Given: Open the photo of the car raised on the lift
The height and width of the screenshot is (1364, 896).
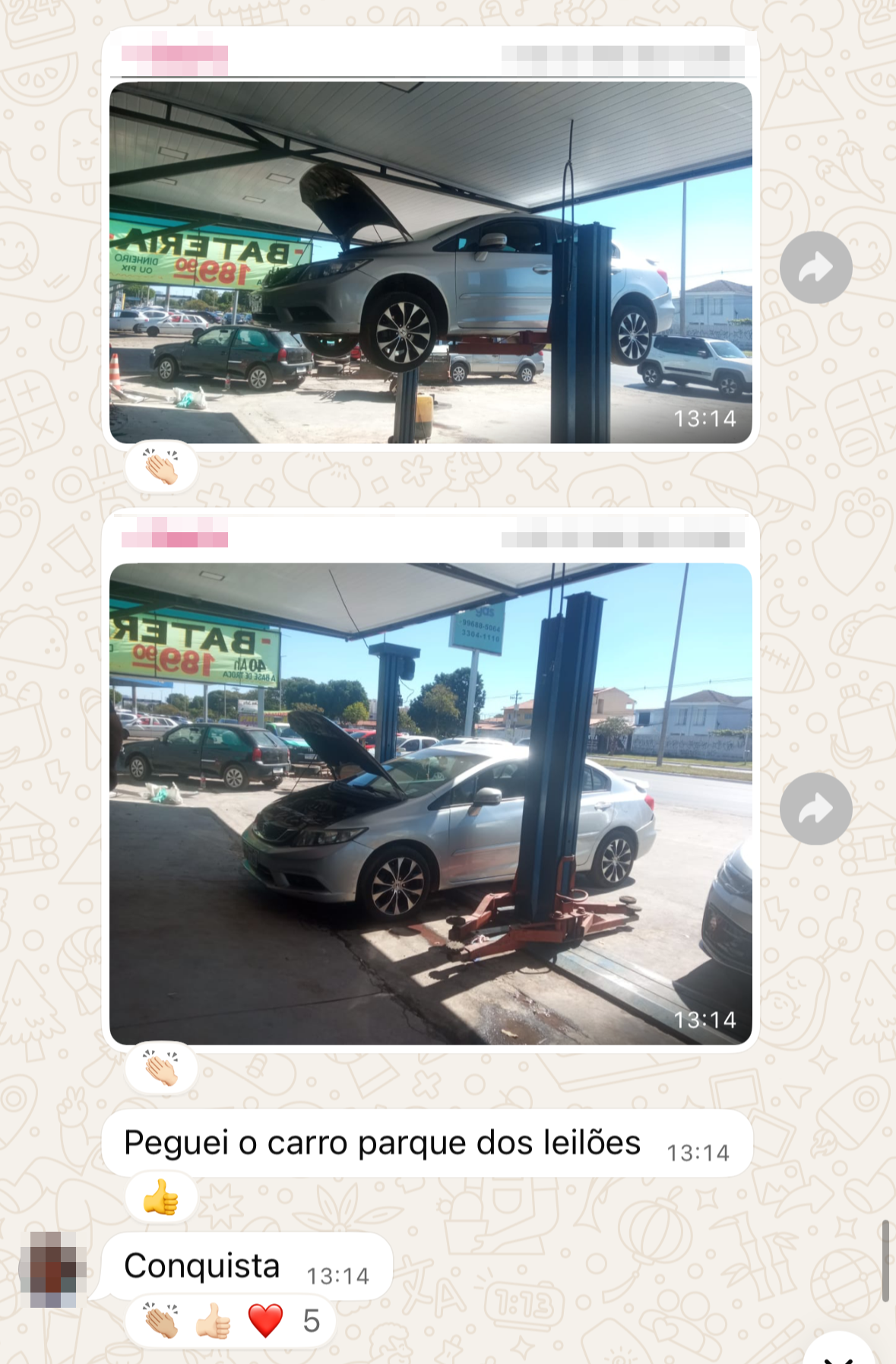Looking at the screenshot, I should 430,262.
